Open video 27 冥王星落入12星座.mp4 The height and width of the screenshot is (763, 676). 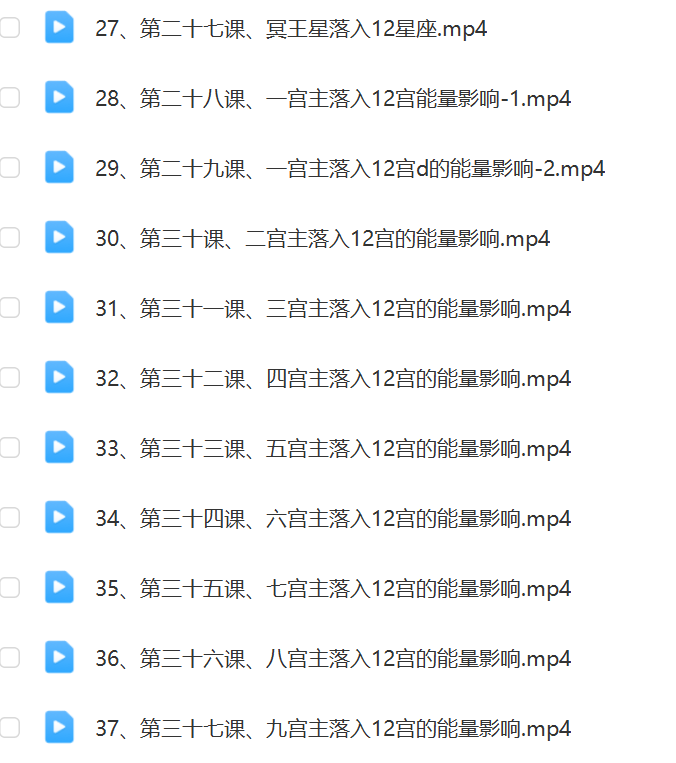pyautogui.click(x=291, y=29)
